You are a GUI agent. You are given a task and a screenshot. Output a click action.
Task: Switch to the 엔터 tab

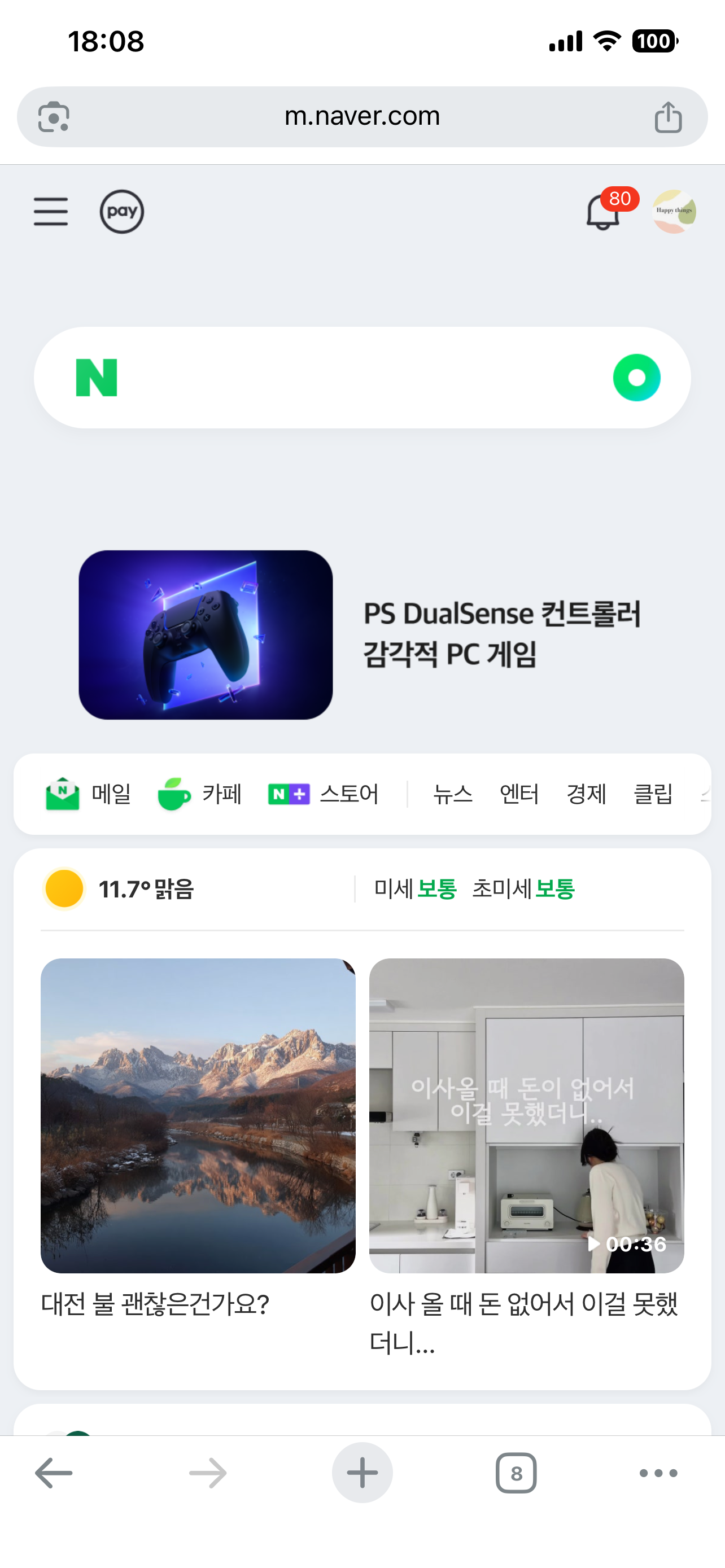tap(519, 794)
